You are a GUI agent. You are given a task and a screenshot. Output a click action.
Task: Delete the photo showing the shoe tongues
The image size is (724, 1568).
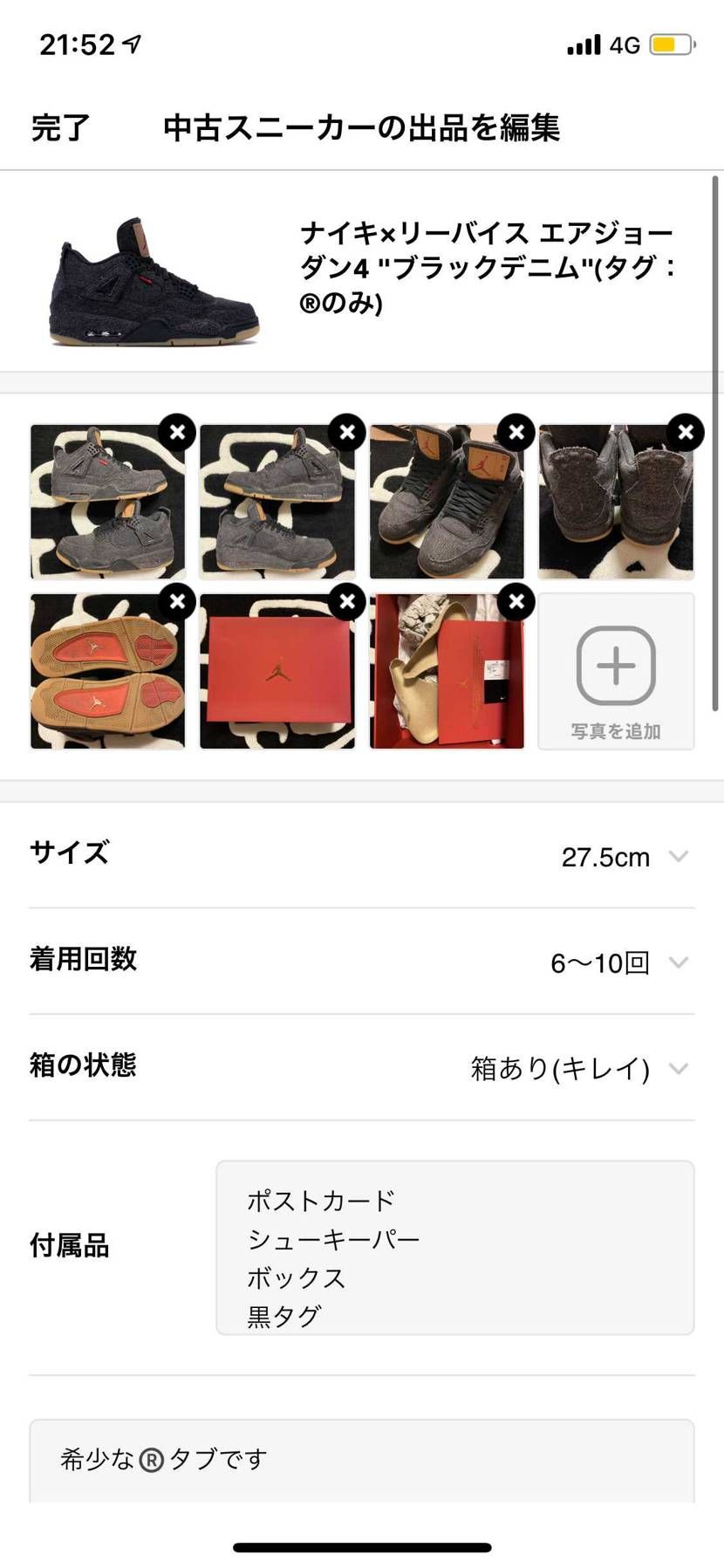(517, 432)
